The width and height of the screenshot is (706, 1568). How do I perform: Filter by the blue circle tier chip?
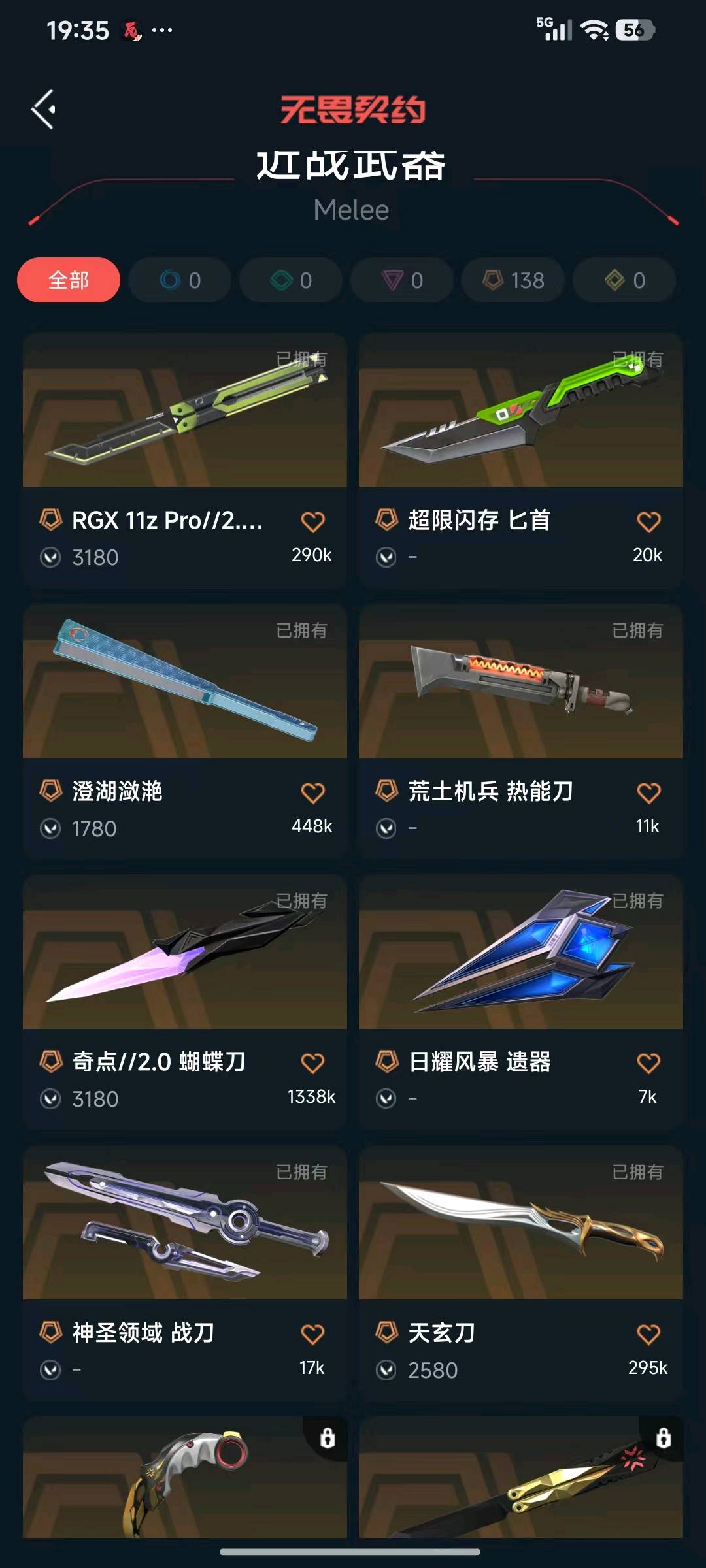(180, 280)
